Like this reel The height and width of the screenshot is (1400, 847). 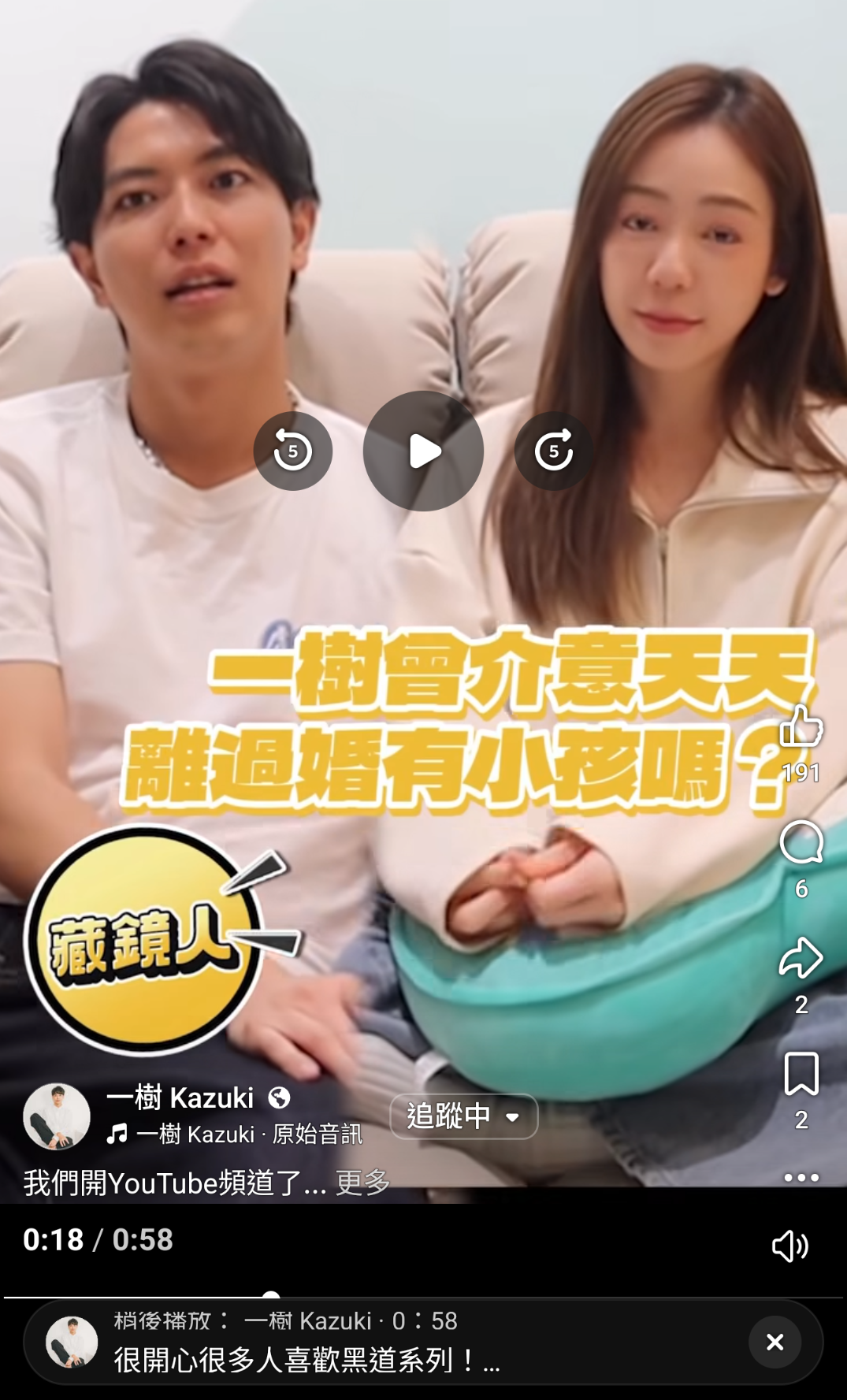pos(801,726)
